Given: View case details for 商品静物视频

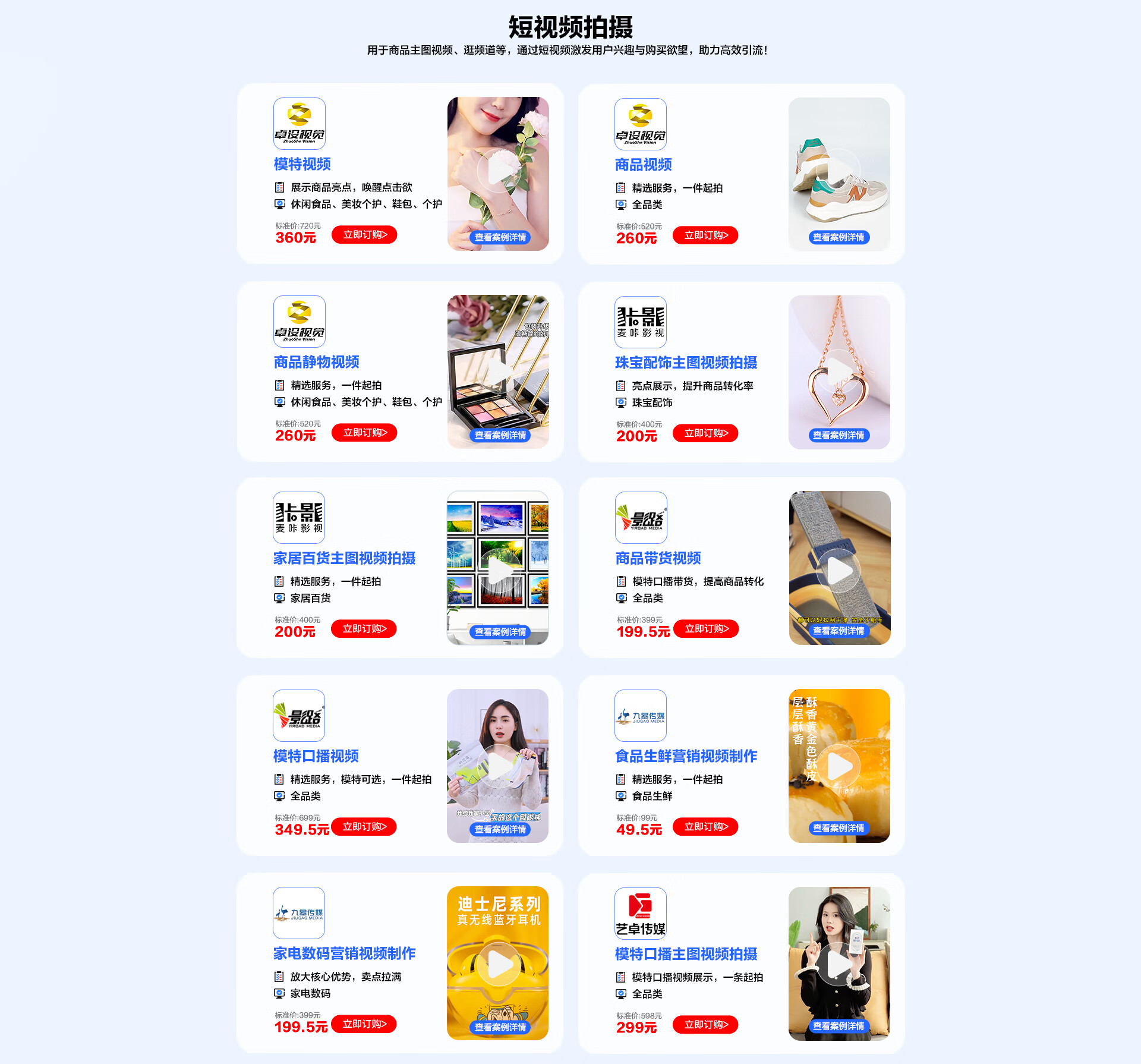Looking at the screenshot, I should (500, 435).
